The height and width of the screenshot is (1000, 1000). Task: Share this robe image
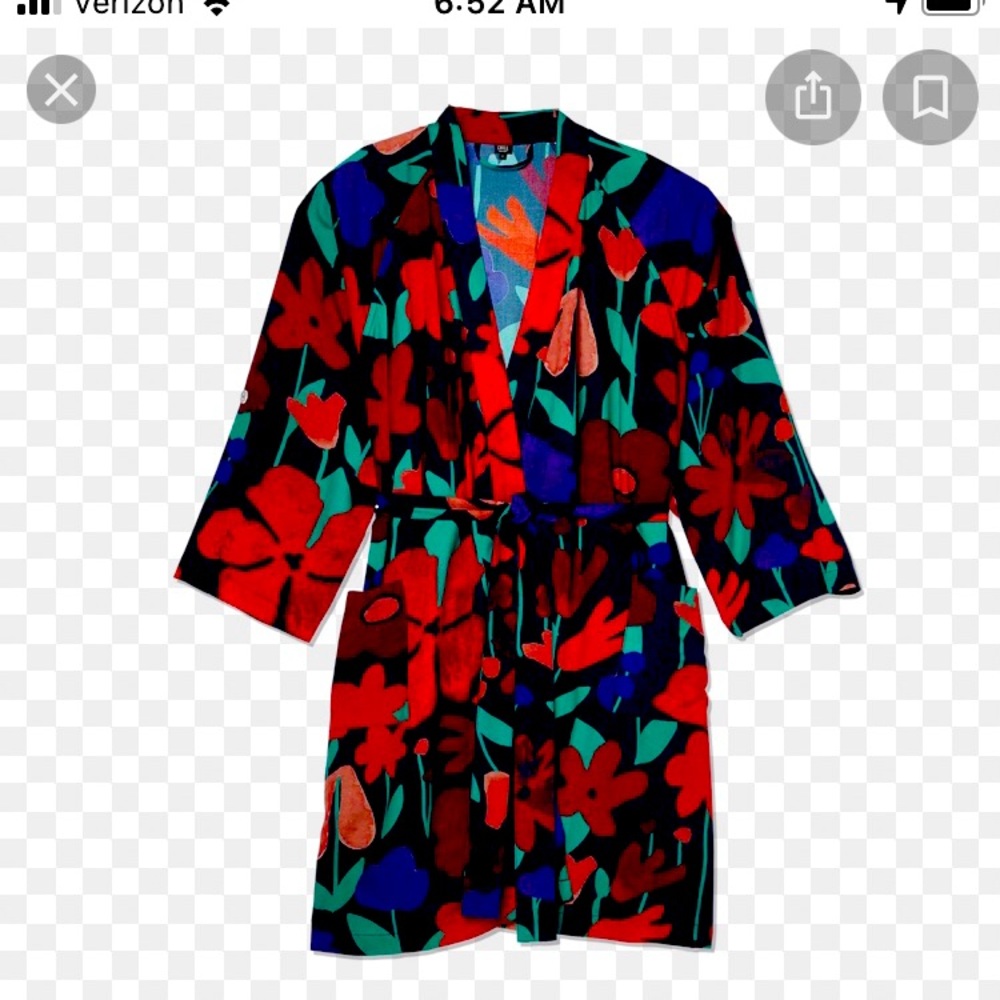(812, 97)
